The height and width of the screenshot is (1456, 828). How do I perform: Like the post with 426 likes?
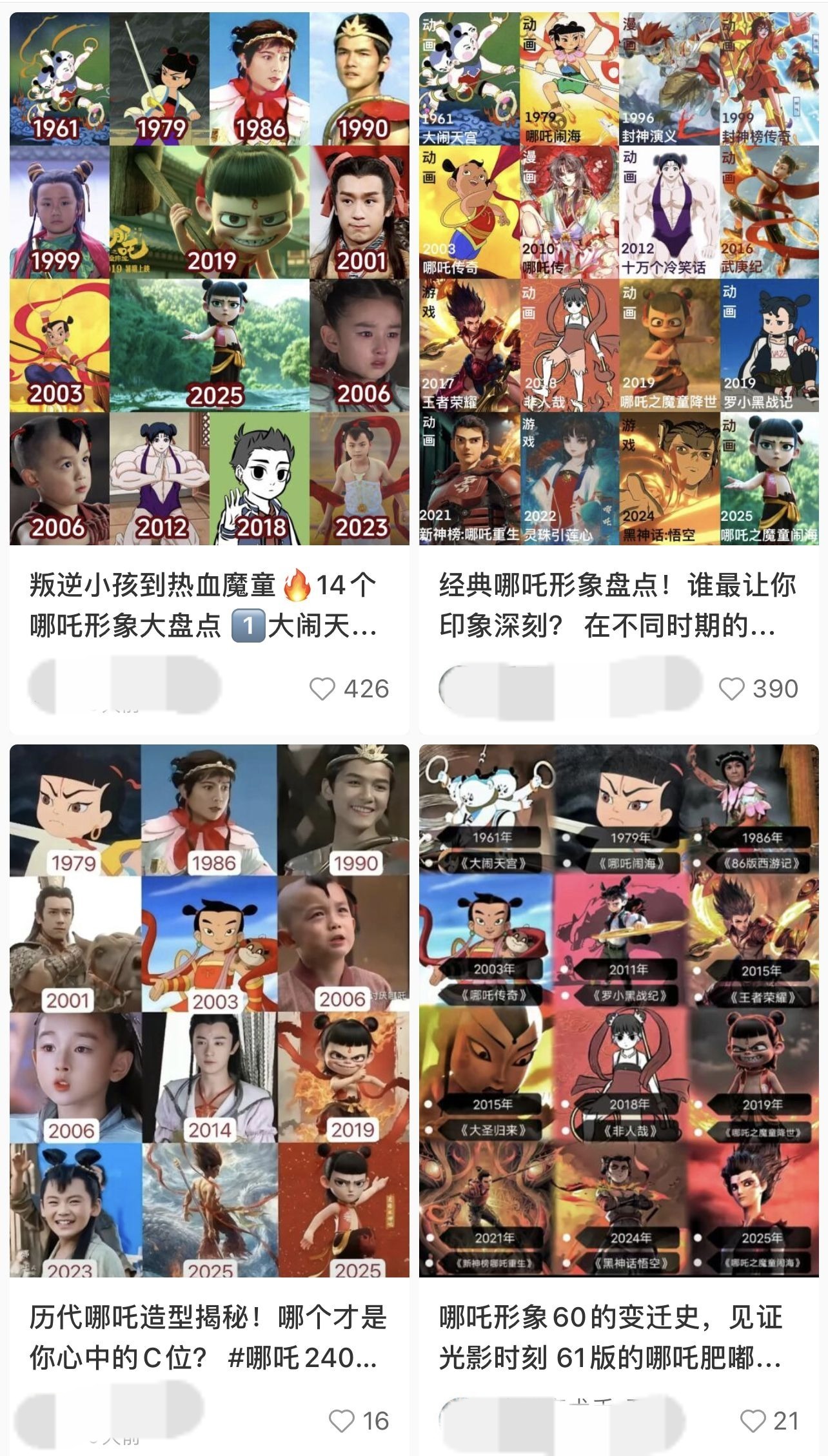[322, 688]
